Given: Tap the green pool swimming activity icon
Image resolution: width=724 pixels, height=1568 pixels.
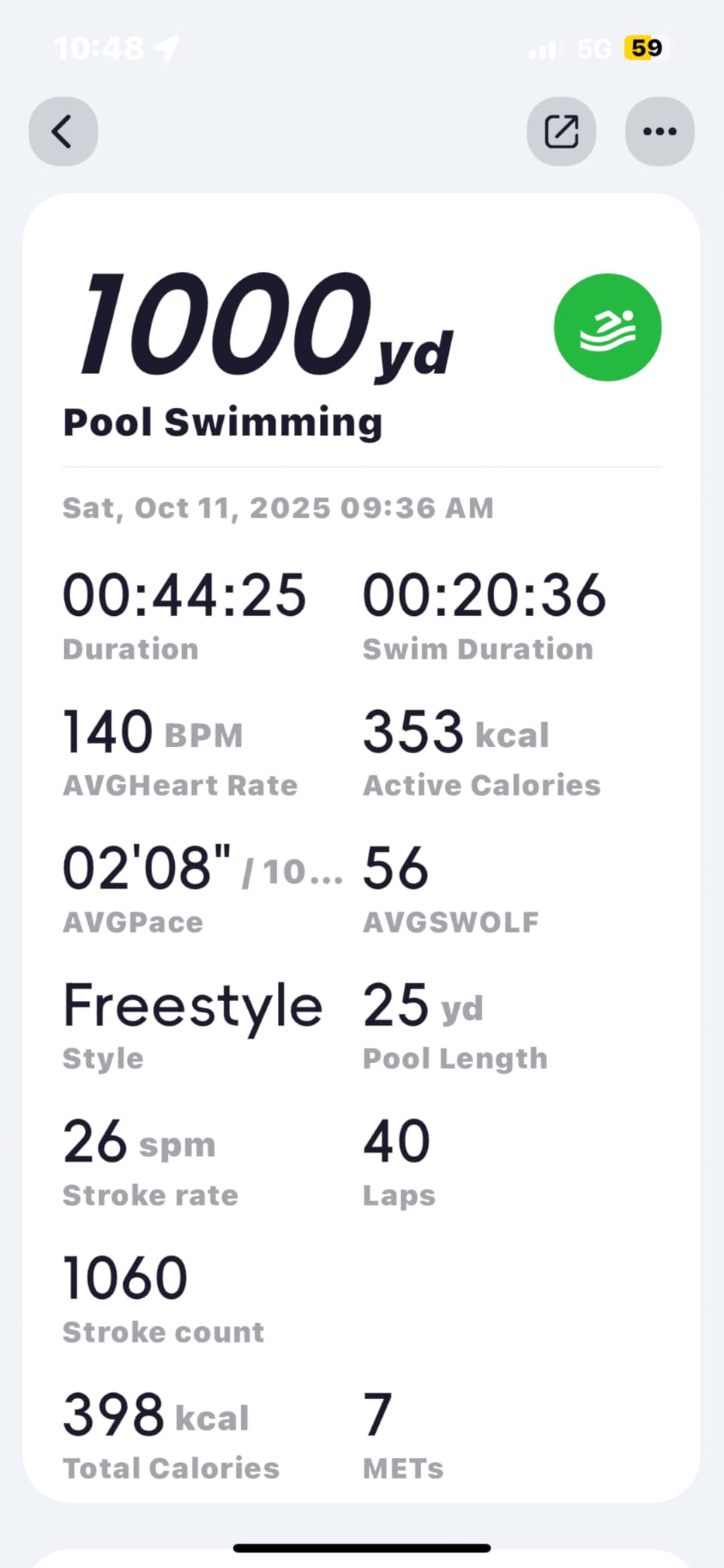Looking at the screenshot, I should [607, 326].
